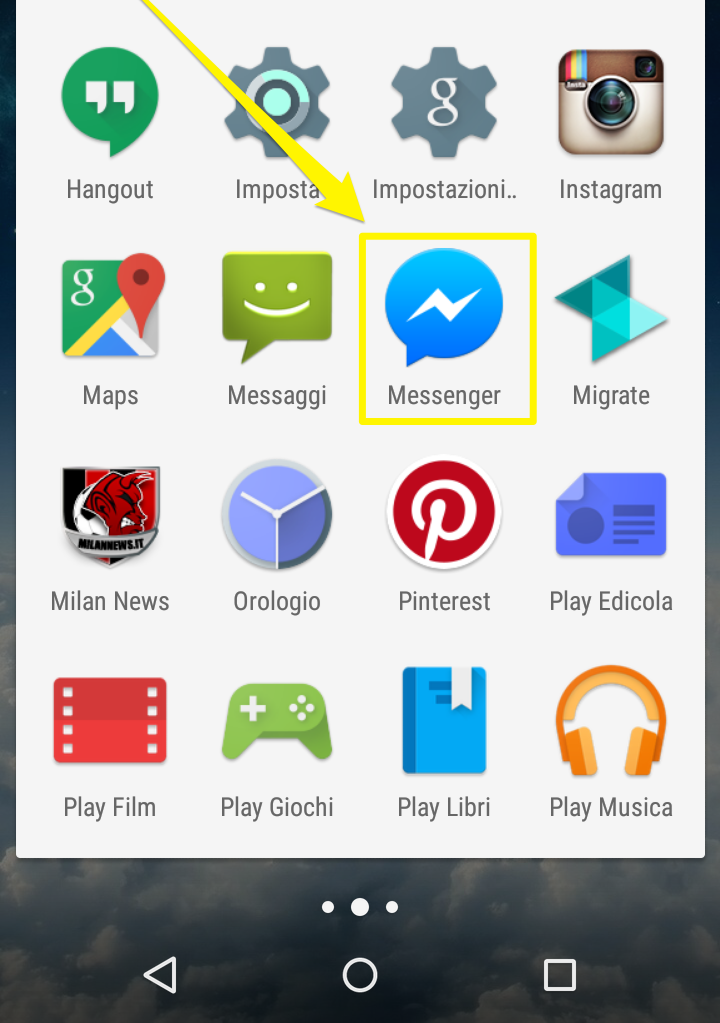Open Play Edicola
This screenshot has height=1023, width=720.
point(611,515)
